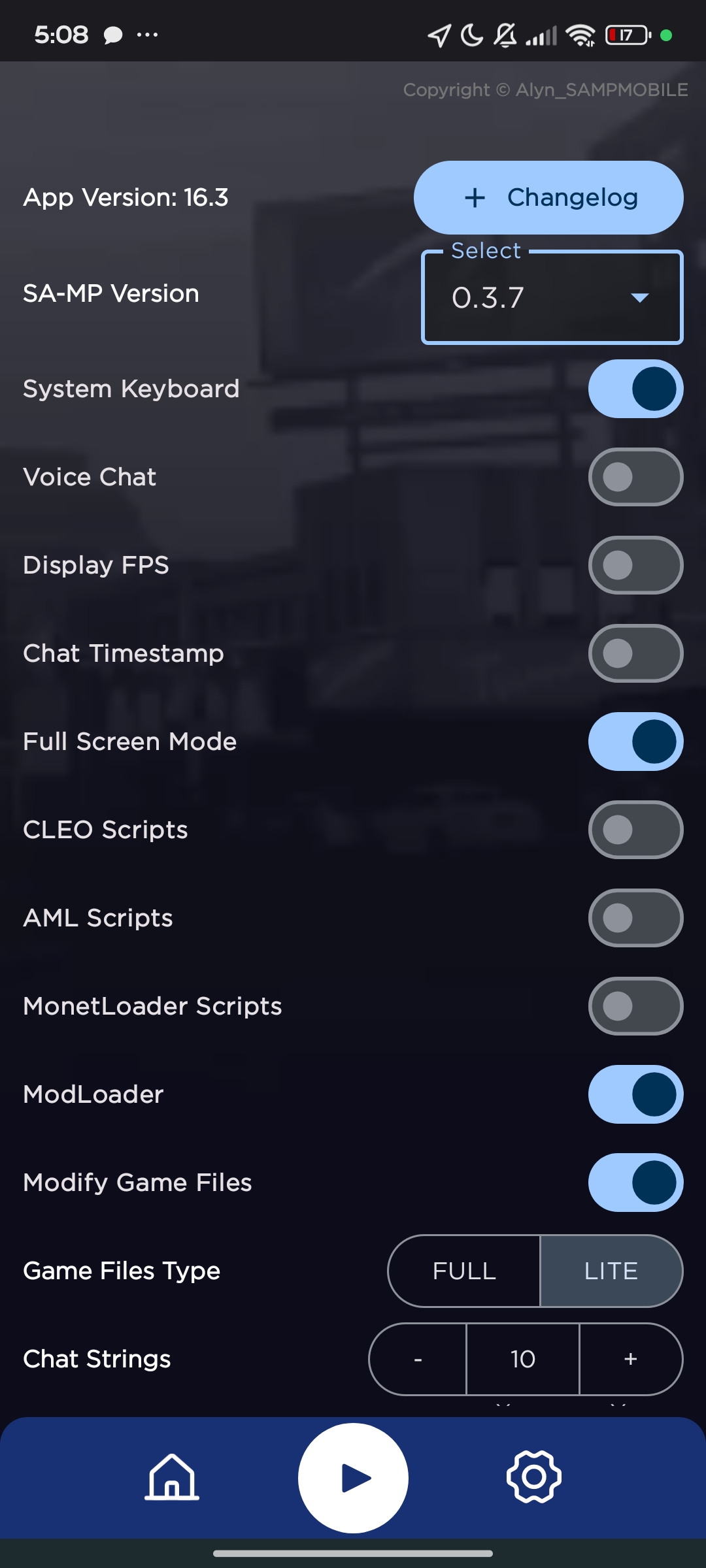Turn on Display FPS

pos(635,565)
